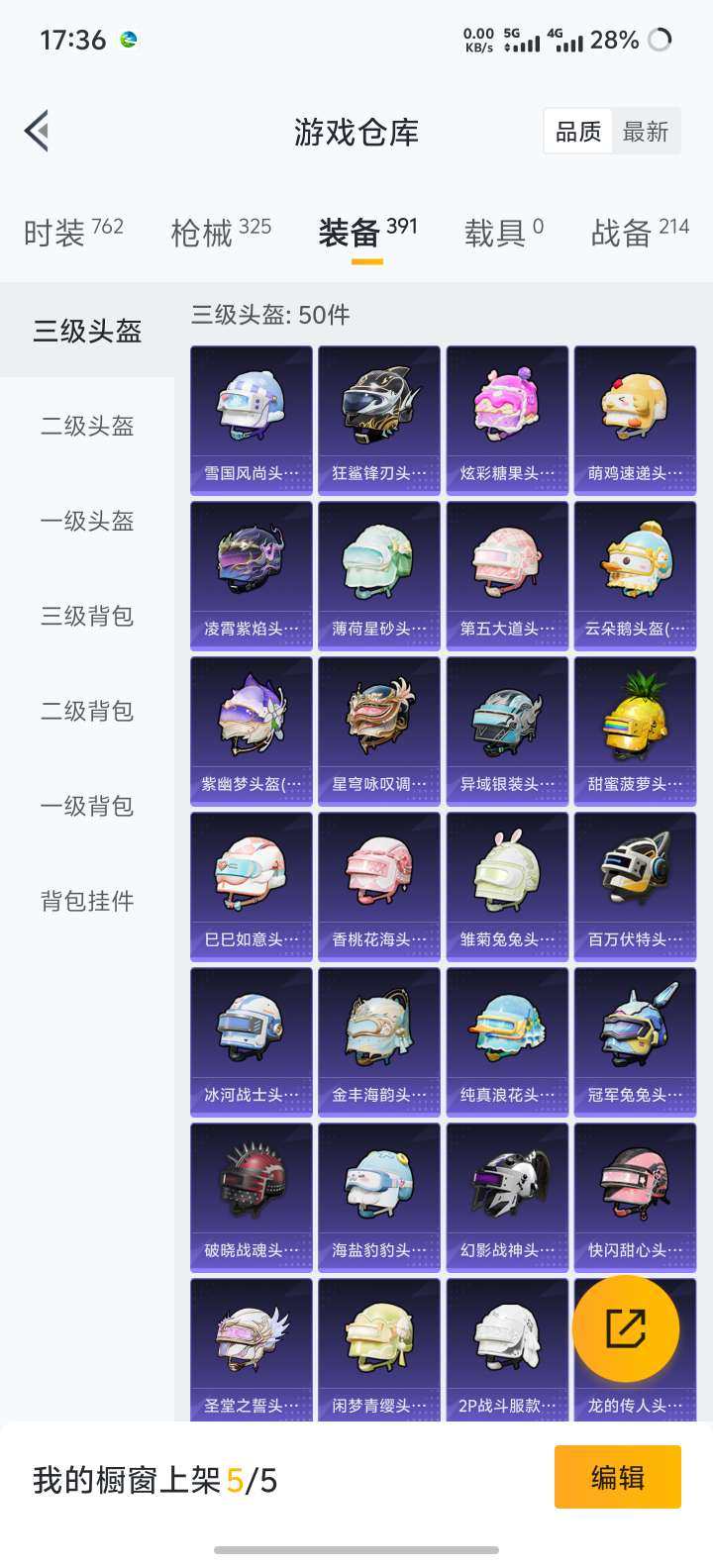Image resolution: width=713 pixels, height=1568 pixels.
Task: Select 二级头盔 in the sidebar
Action: pyautogui.click(x=85, y=426)
